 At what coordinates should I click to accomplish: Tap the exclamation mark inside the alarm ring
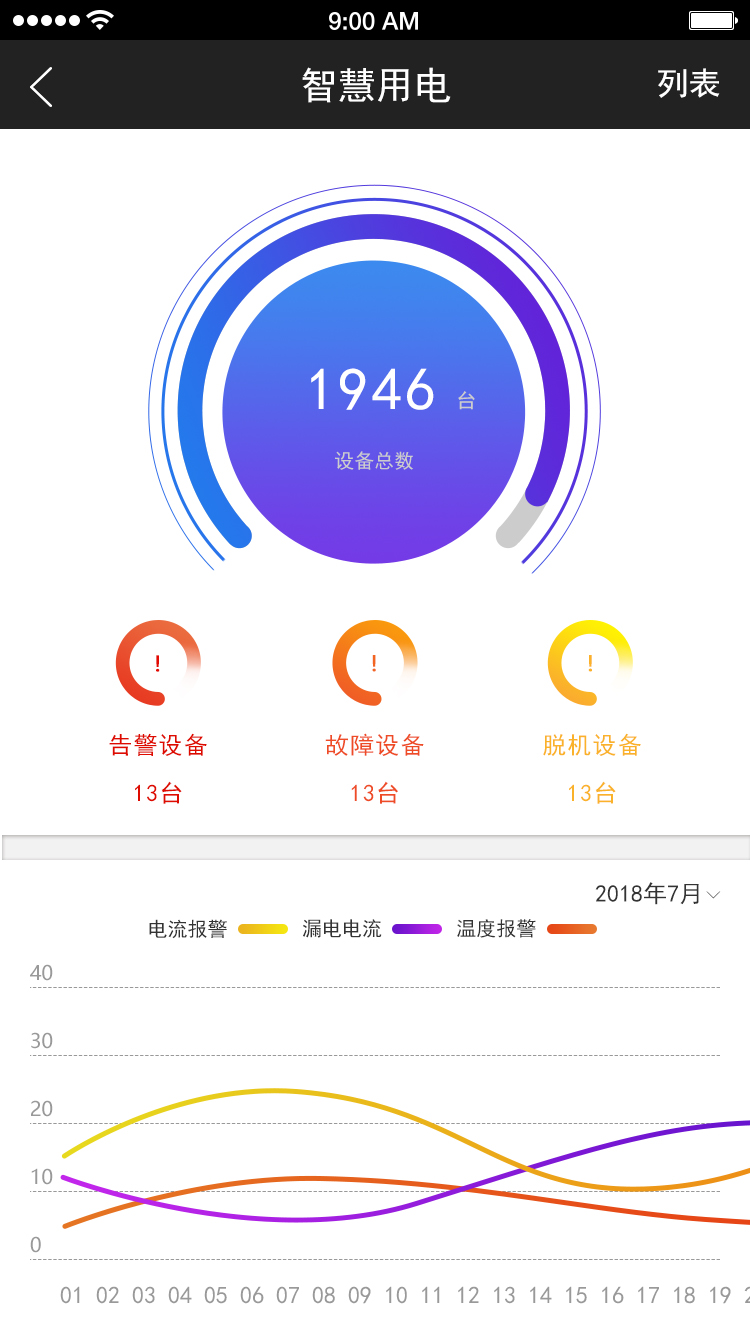(158, 662)
